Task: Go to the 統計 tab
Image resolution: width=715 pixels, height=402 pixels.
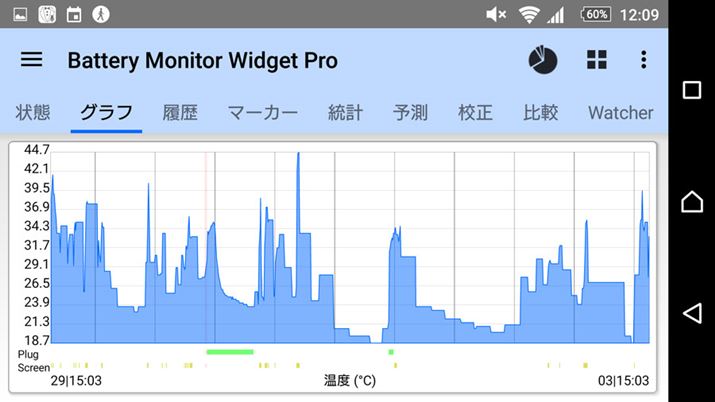Action: (x=345, y=112)
